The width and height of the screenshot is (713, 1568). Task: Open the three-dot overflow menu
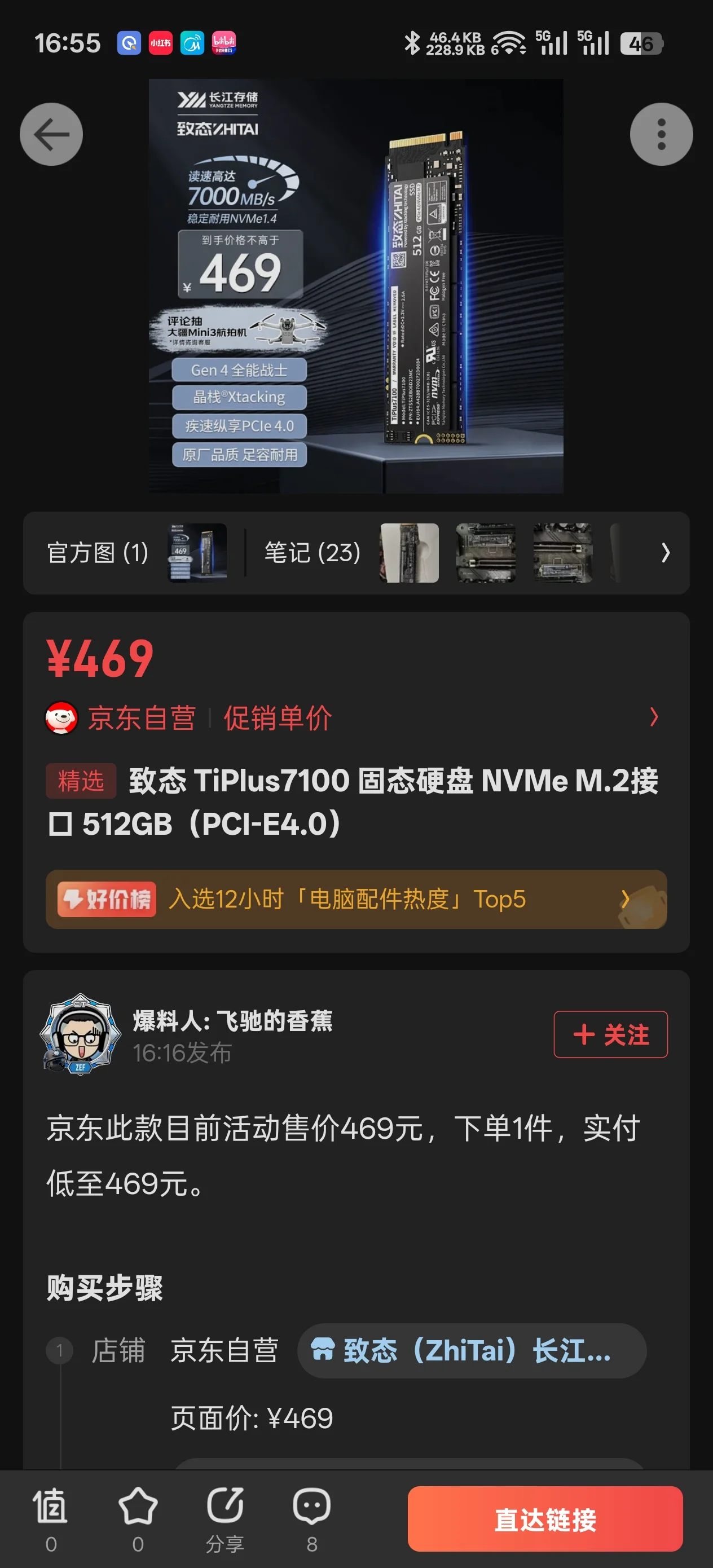pos(661,135)
